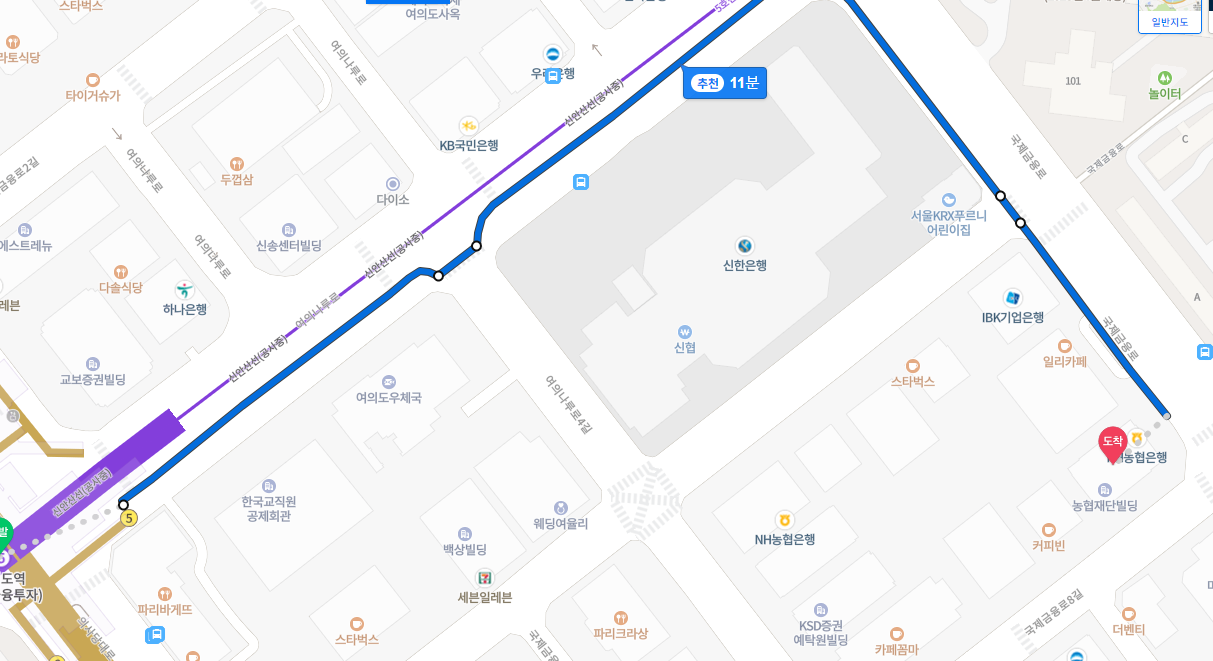Screen dimensions: 1213x661
Task: Select the 다이소 store marker
Action: click(x=393, y=184)
